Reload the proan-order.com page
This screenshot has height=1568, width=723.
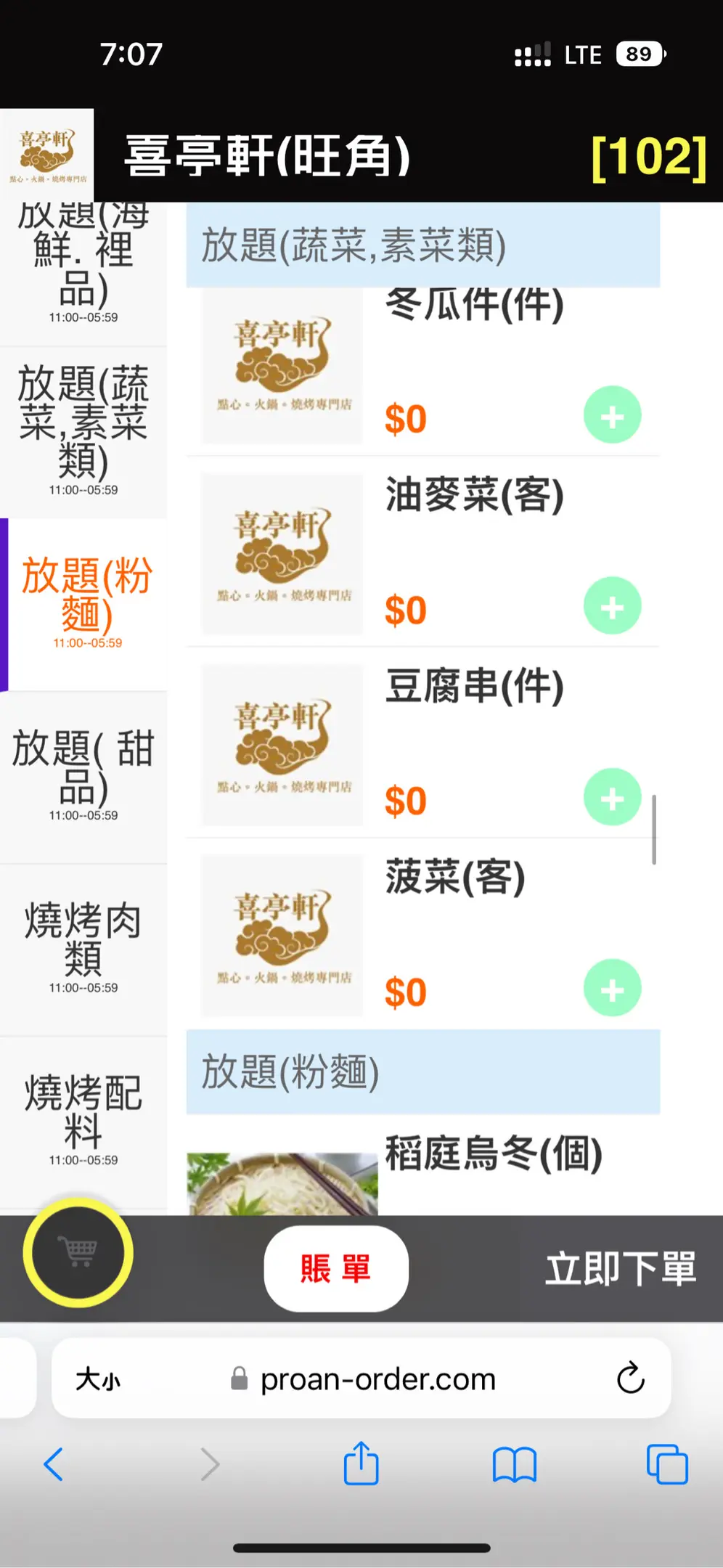630,1378
